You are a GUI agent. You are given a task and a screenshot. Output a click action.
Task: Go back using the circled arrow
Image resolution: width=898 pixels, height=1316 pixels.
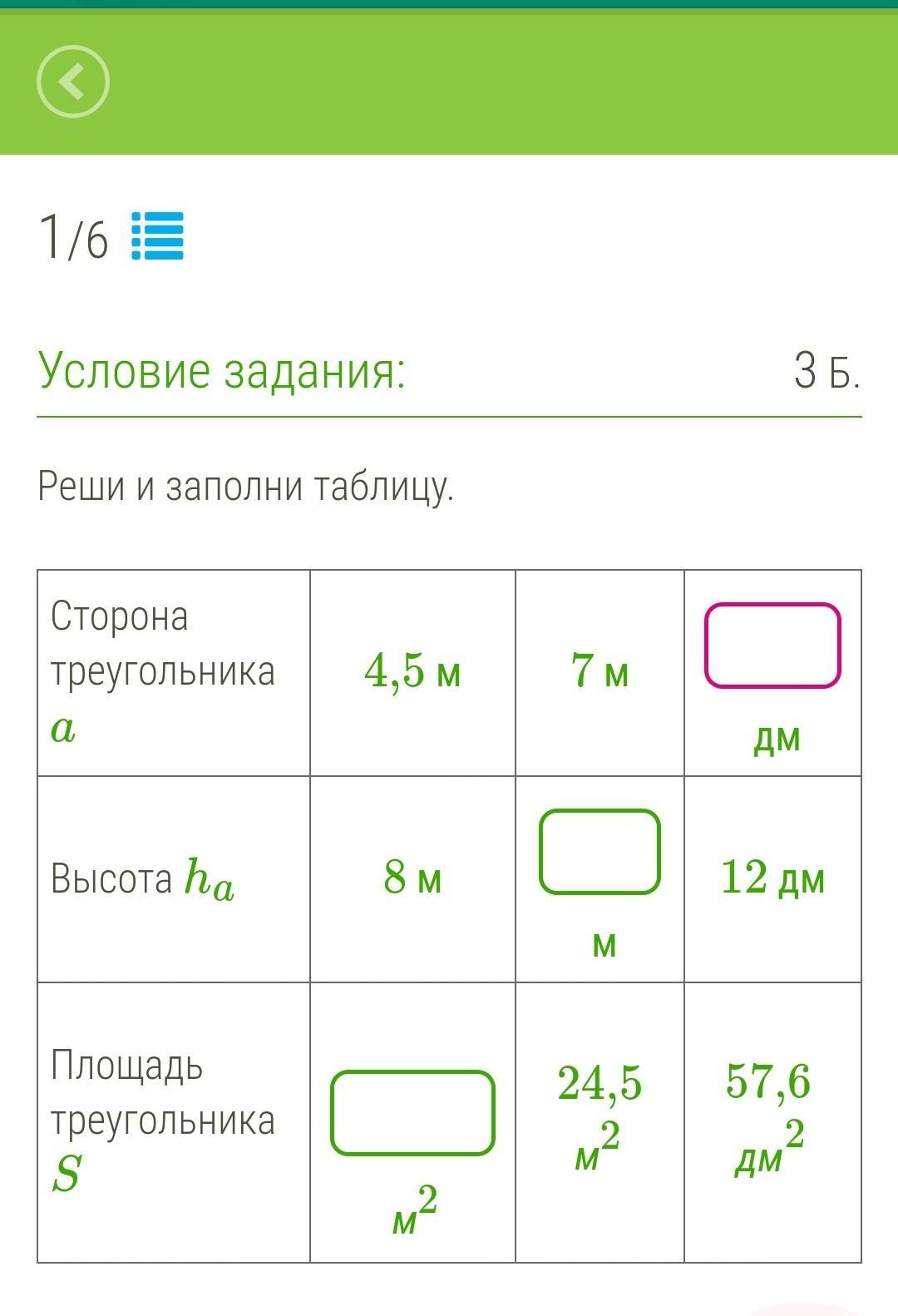click(73, 82)
